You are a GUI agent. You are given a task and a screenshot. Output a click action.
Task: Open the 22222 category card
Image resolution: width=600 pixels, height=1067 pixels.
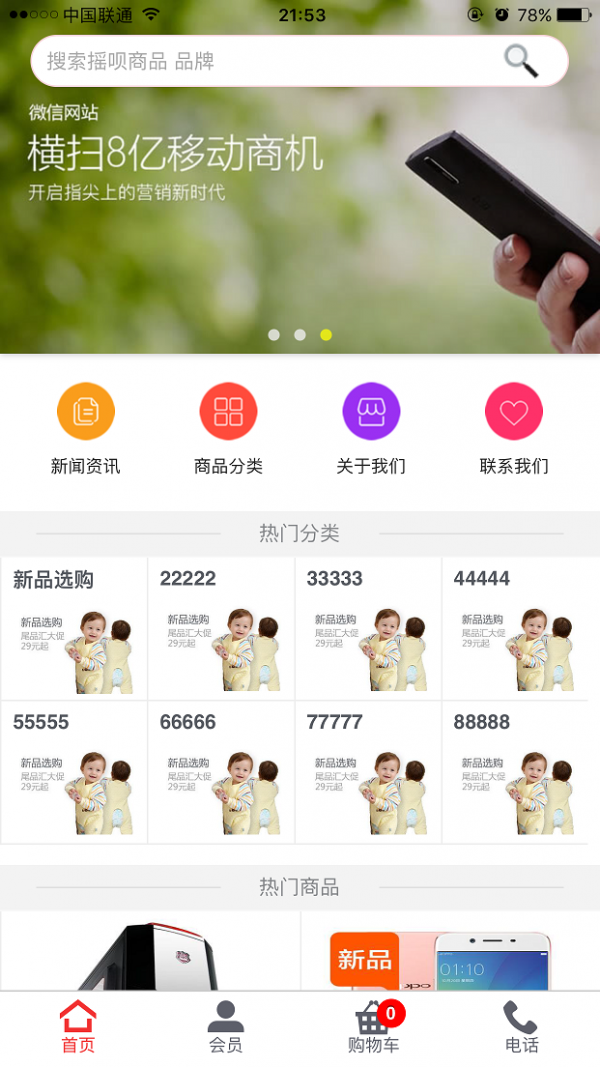tap(221, 629)
